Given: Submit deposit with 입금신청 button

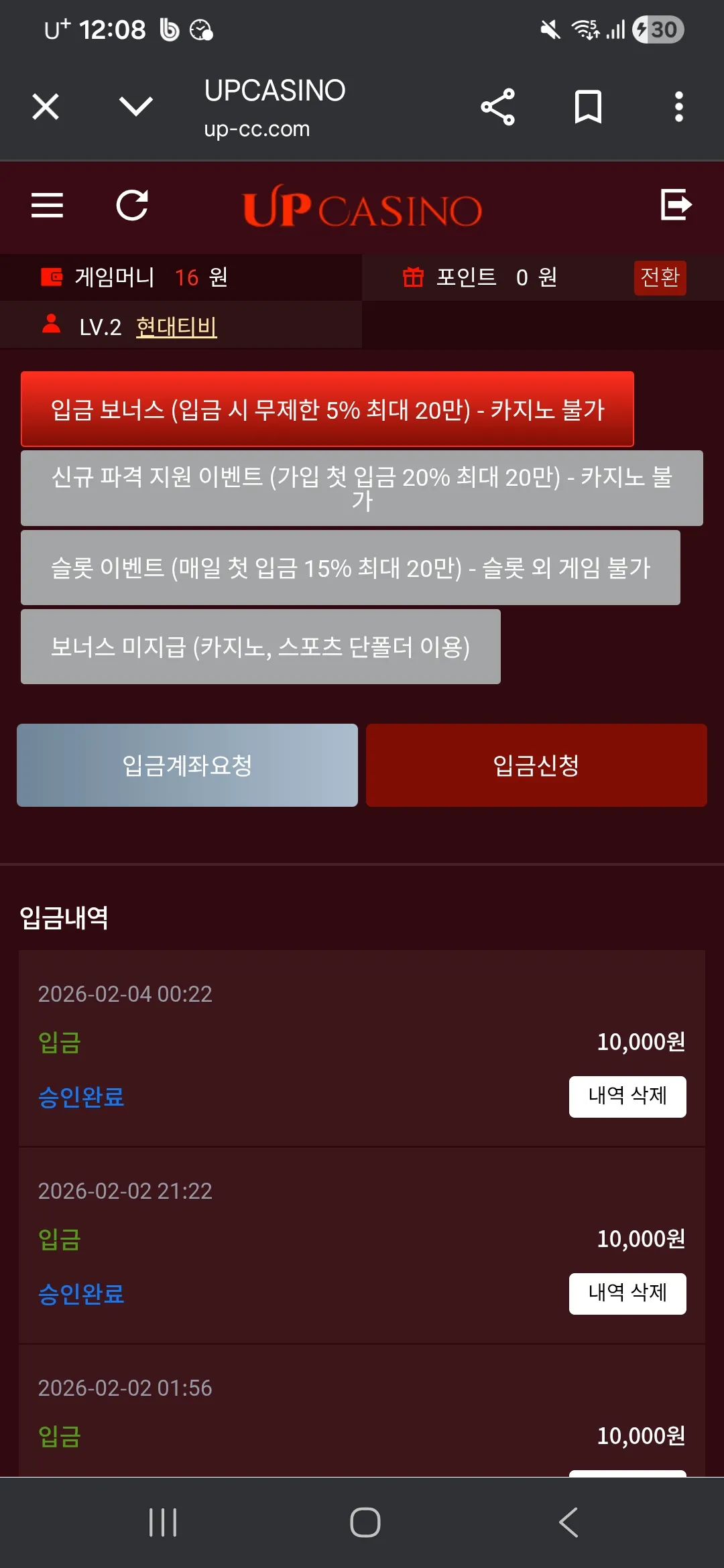Looking at the screenshot, I should 536,765.
